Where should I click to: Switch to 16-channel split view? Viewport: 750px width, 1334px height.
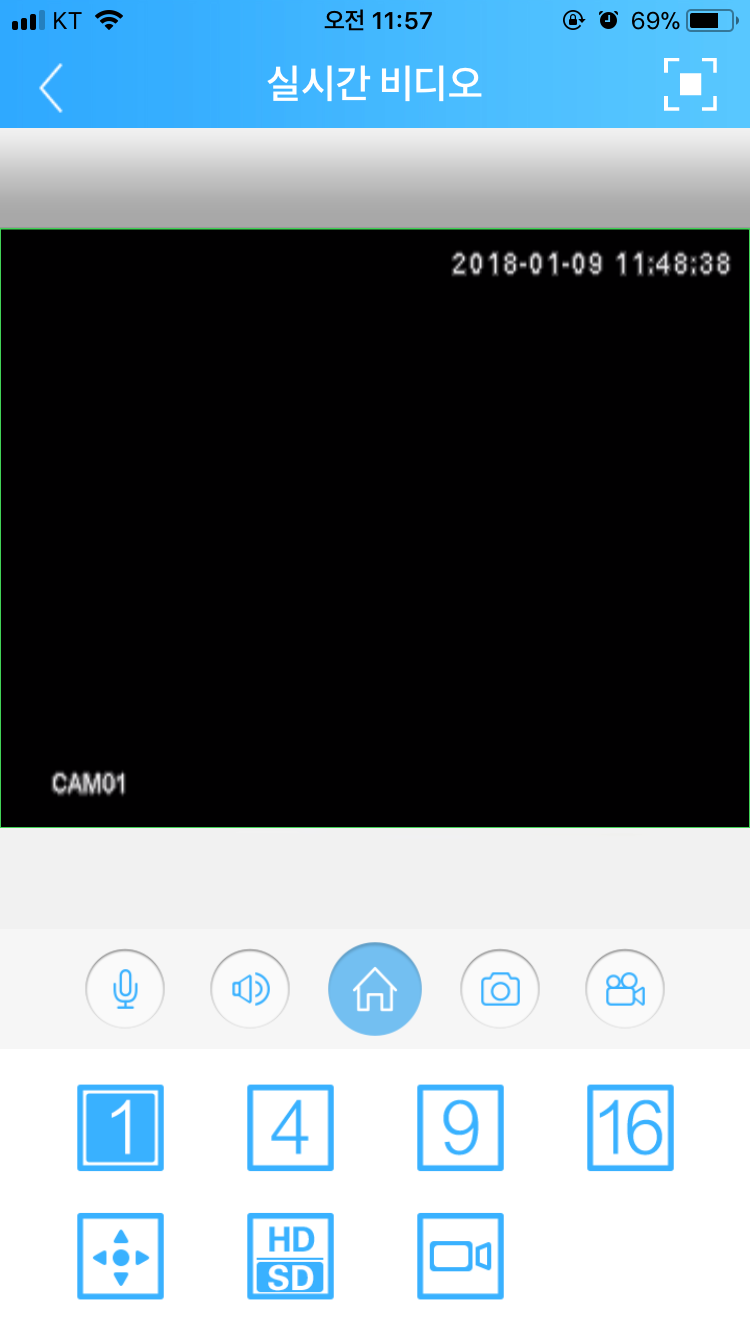(630, 1128)
